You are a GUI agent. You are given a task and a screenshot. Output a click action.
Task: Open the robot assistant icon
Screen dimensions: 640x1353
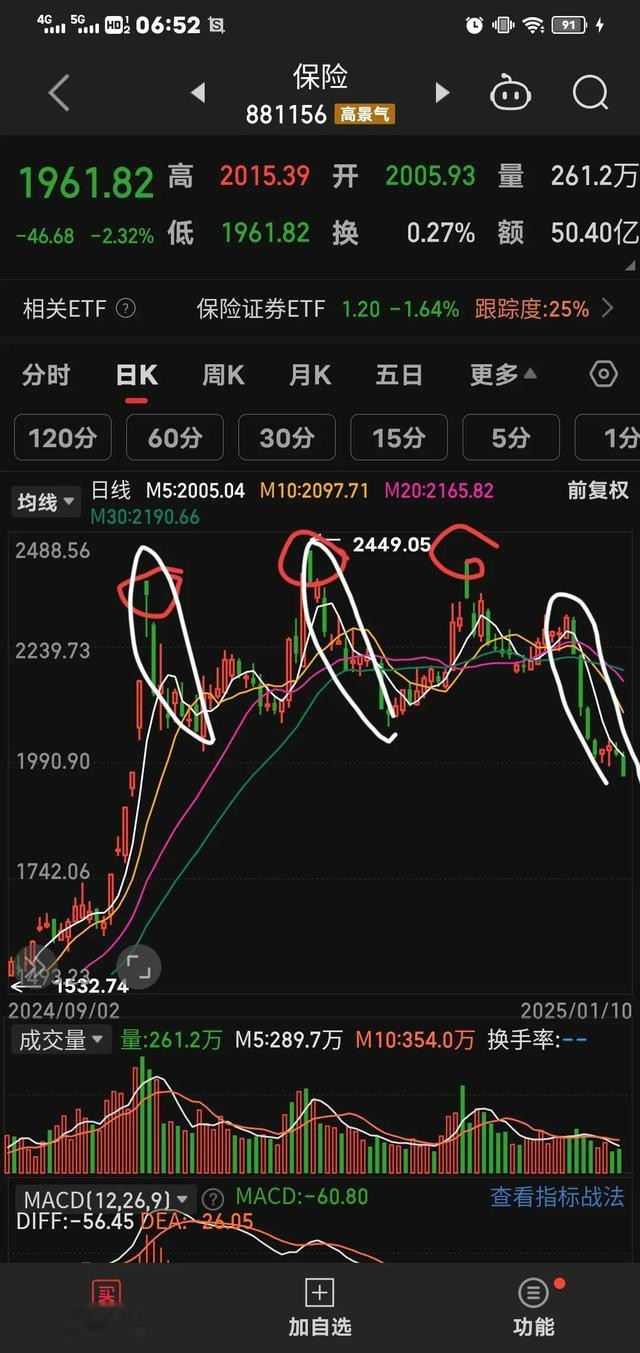509,94
